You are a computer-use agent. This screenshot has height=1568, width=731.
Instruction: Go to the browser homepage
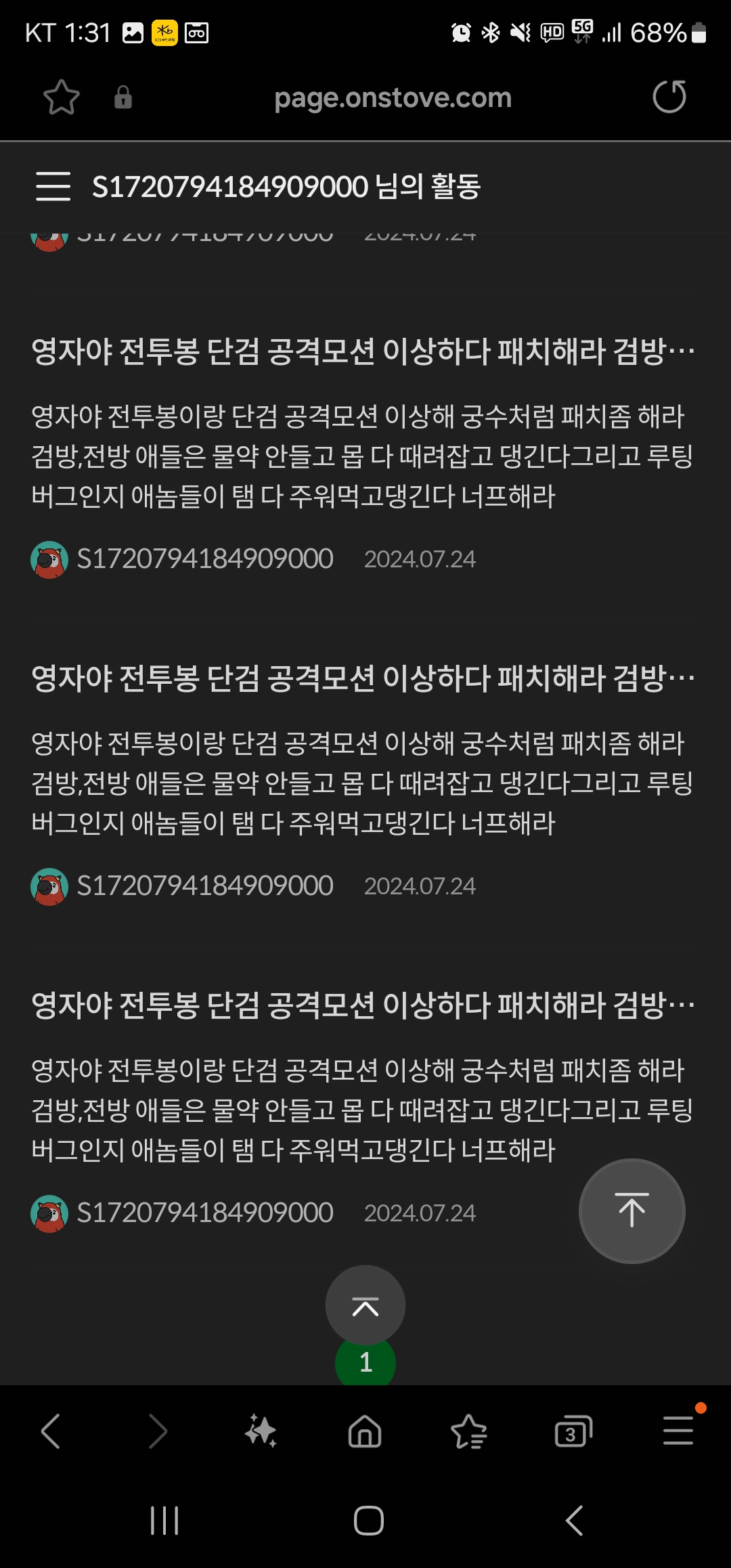[x=365, y=1431]
